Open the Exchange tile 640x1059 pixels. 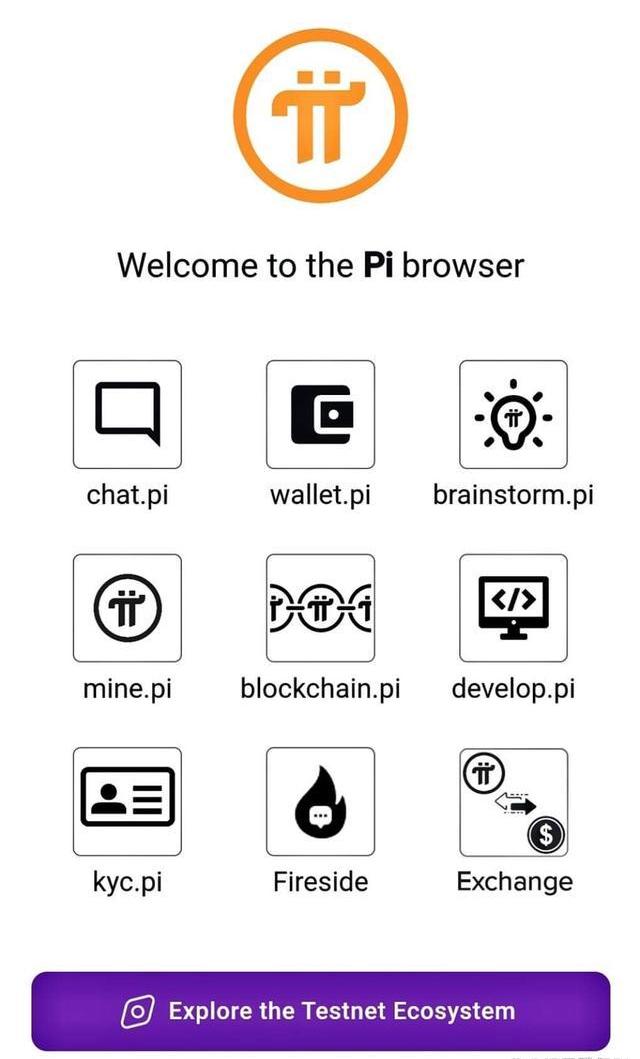point(513,801)
